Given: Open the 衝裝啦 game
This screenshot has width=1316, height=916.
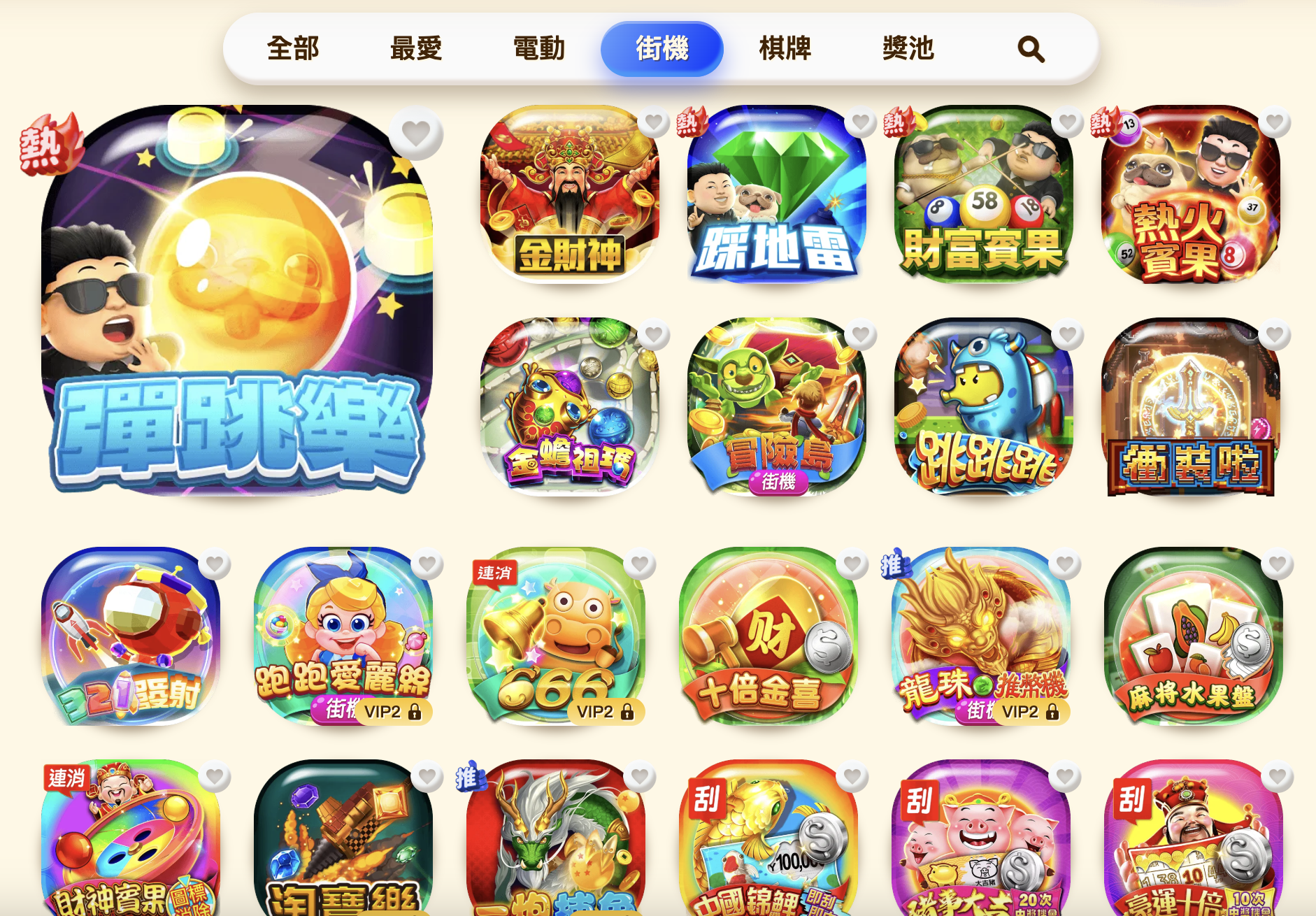Looking at the screenshot, I should (1190, 407).
